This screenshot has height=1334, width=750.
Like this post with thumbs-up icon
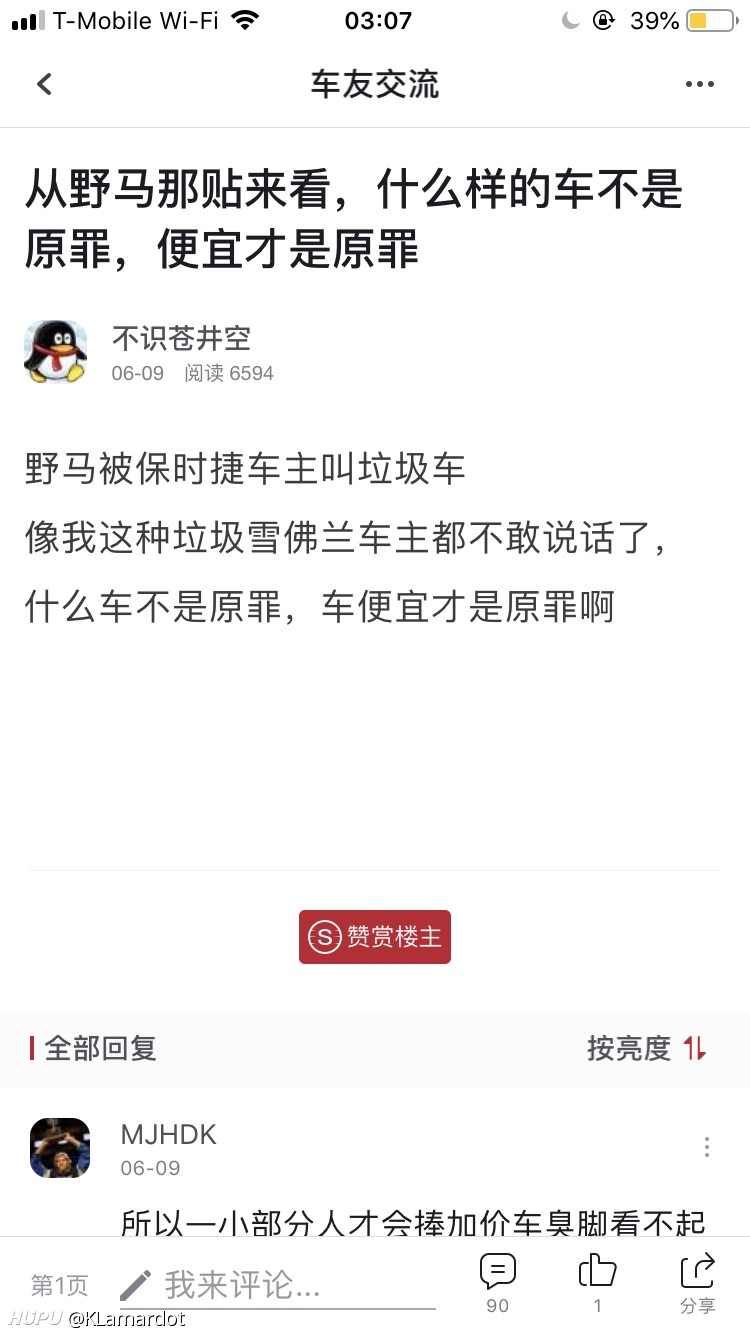[x=598, y=1283]
